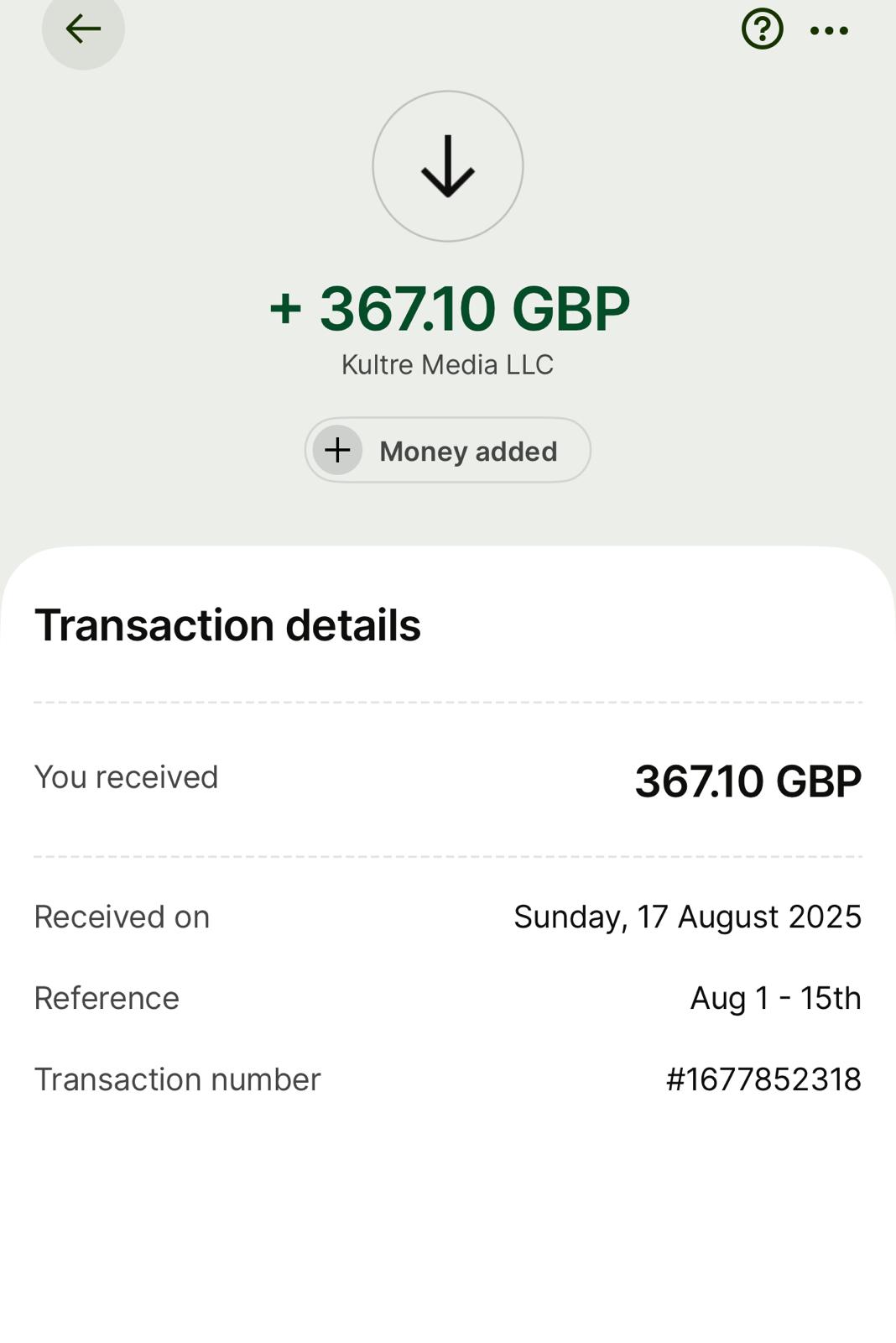Image resolution: width=896 pixels, height=1343 pixels.
Task: Go back using the arrow button
Action: pyautogui.click(x=83, y=29)
